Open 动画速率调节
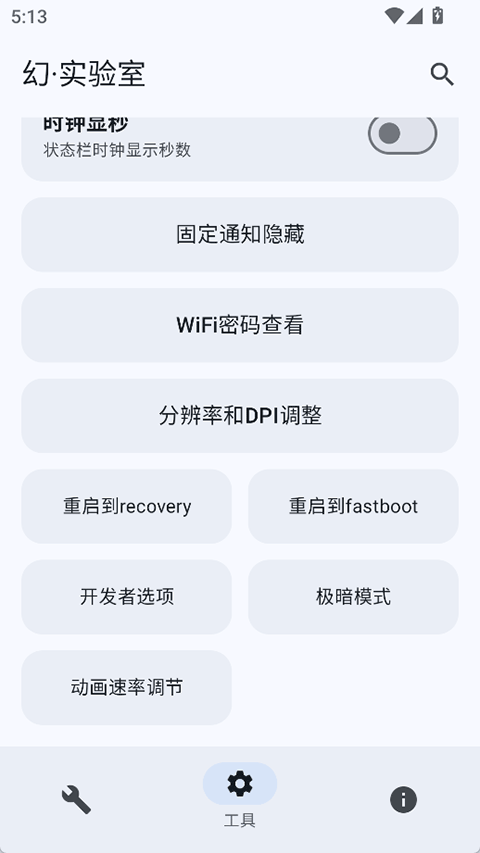This screenshot has width=480, height=853. pos(127,688)
